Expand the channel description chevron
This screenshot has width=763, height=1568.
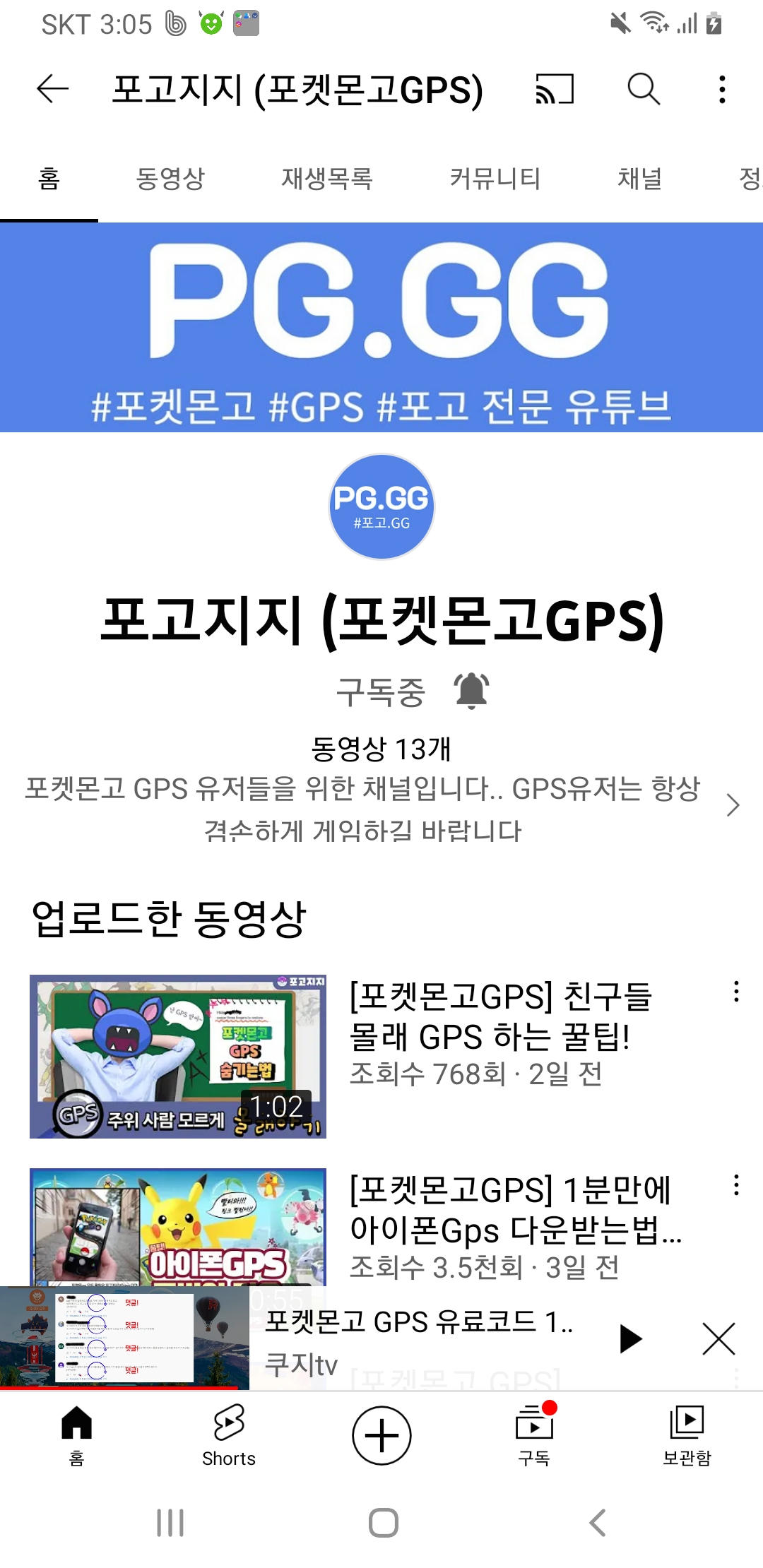(733, 805)
